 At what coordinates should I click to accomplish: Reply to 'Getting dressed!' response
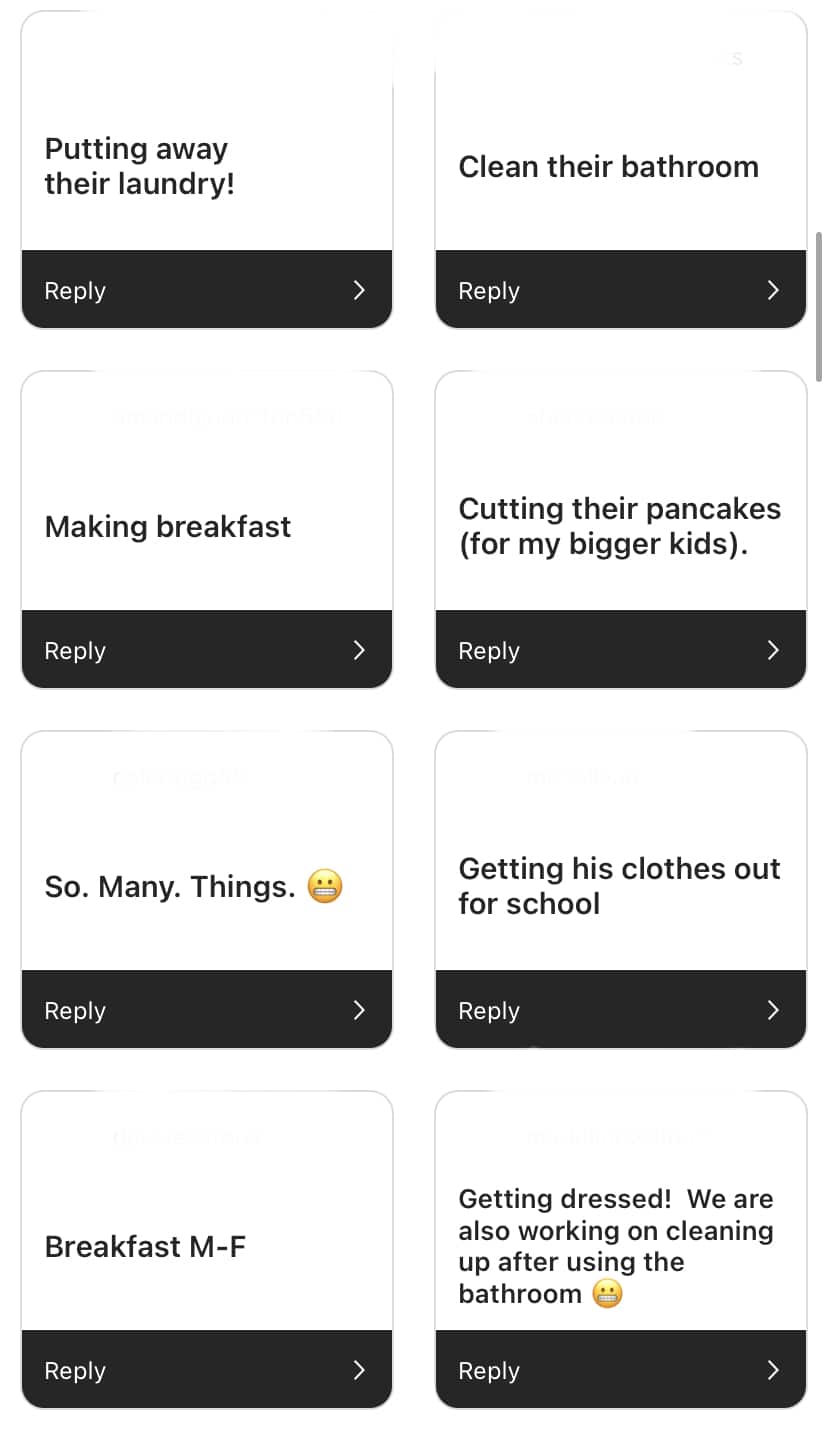620,1370
